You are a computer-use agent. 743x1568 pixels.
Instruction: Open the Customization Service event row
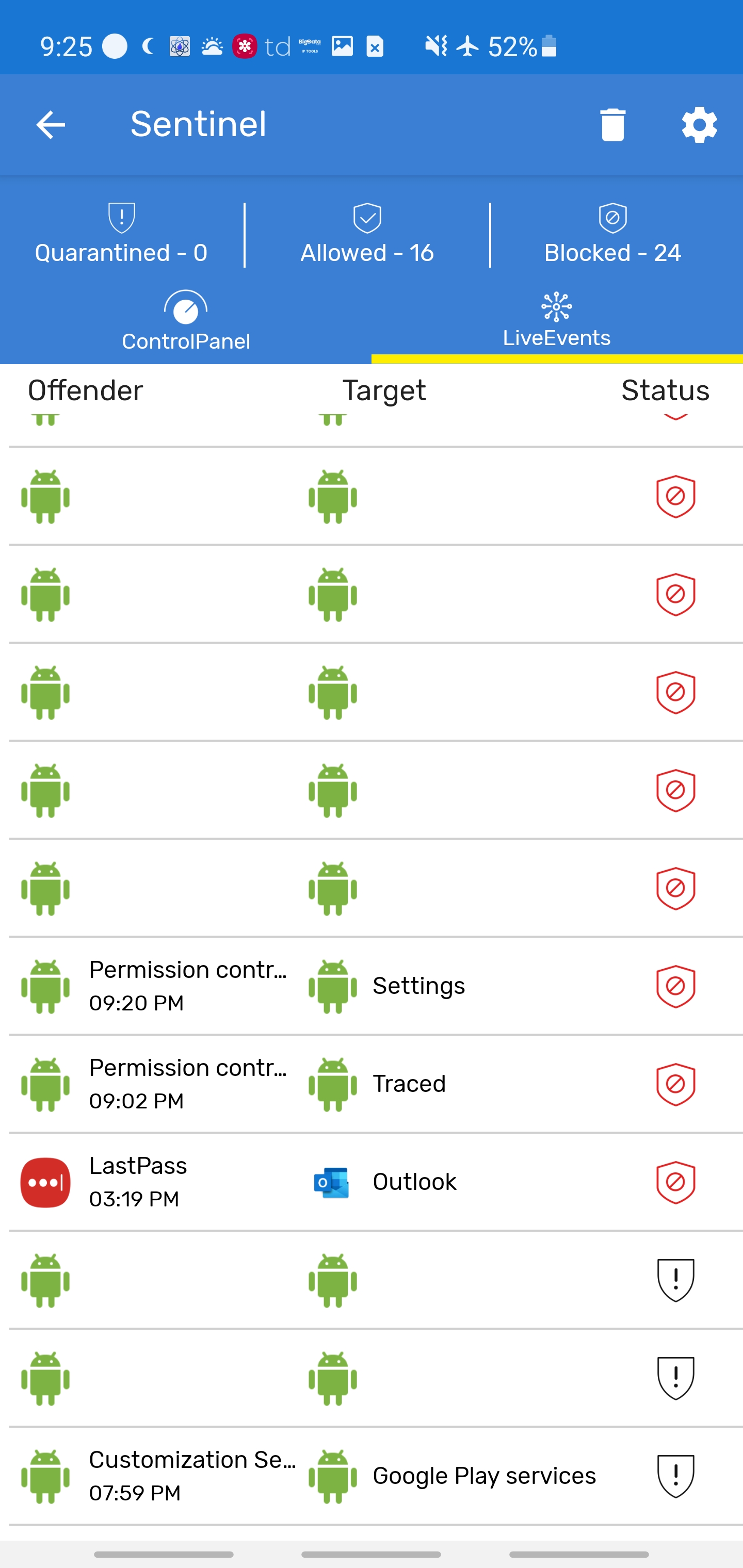tap(372, 1476)
